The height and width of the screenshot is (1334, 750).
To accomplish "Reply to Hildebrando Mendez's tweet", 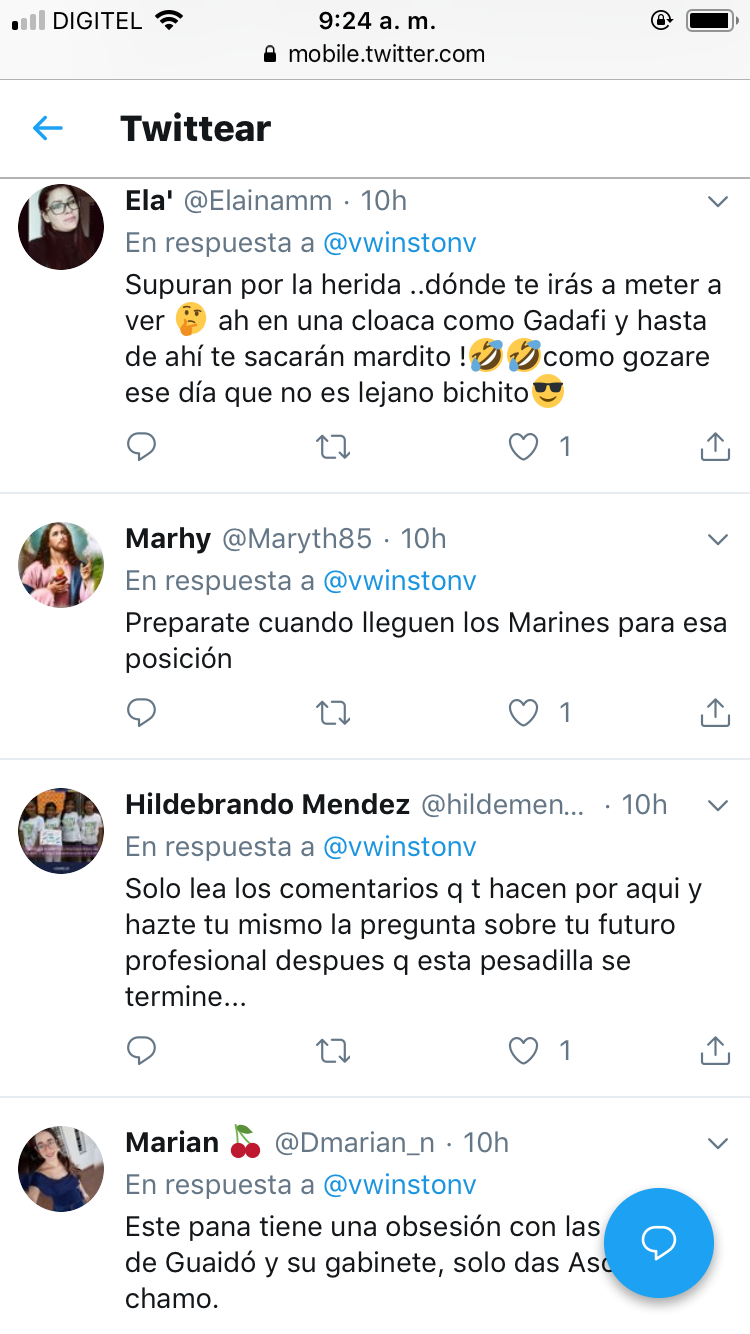I will point(142,1050).
